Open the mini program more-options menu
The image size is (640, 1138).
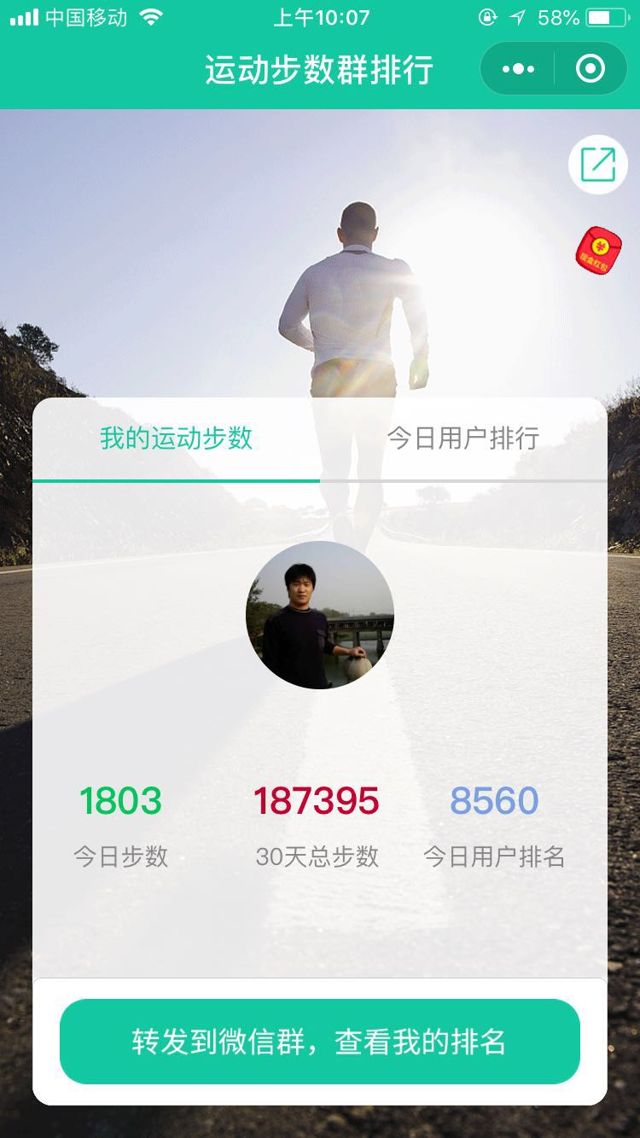pos(518,69)
